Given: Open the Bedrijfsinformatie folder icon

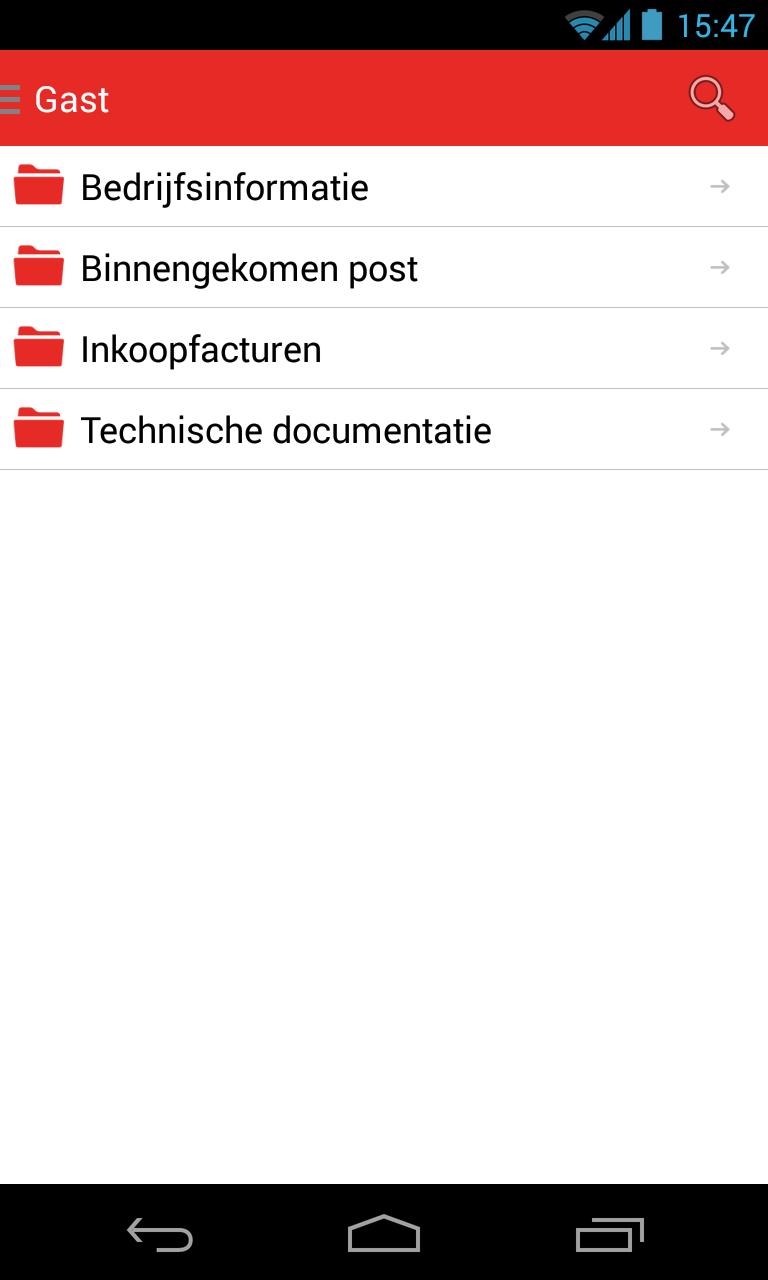Looking at the screenshot, I should (38, 186).
